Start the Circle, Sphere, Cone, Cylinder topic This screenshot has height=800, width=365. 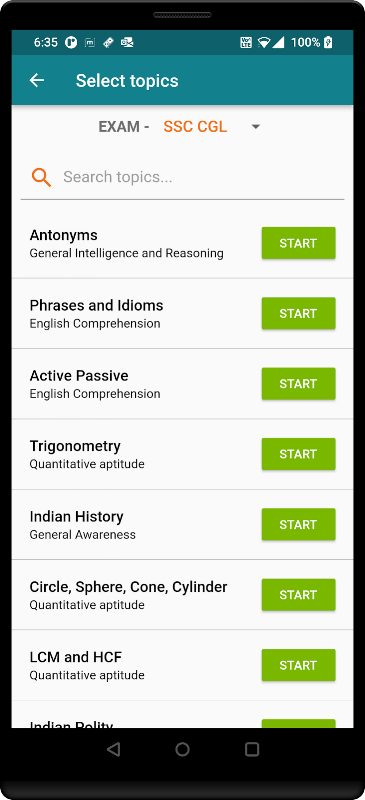click(298, 595)
